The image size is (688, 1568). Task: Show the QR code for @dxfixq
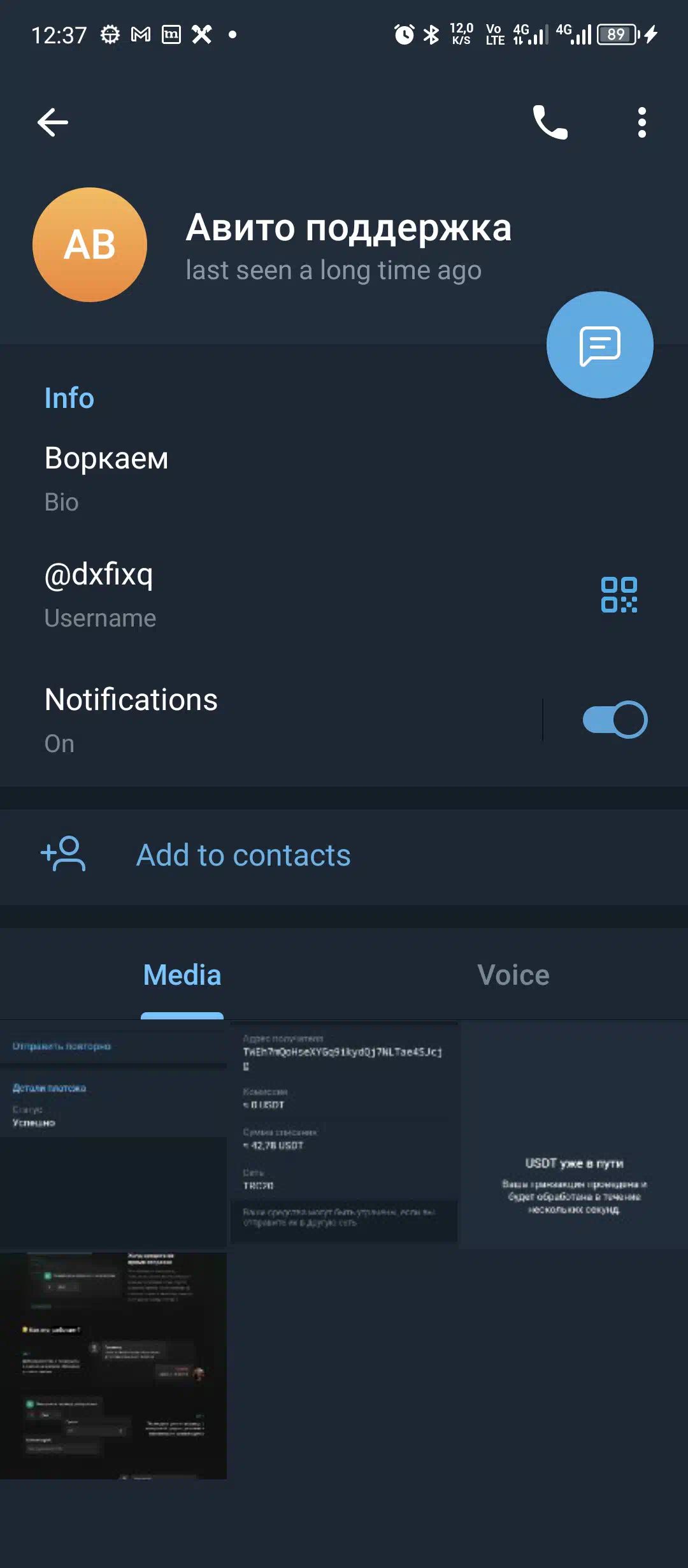coord(619,595)
